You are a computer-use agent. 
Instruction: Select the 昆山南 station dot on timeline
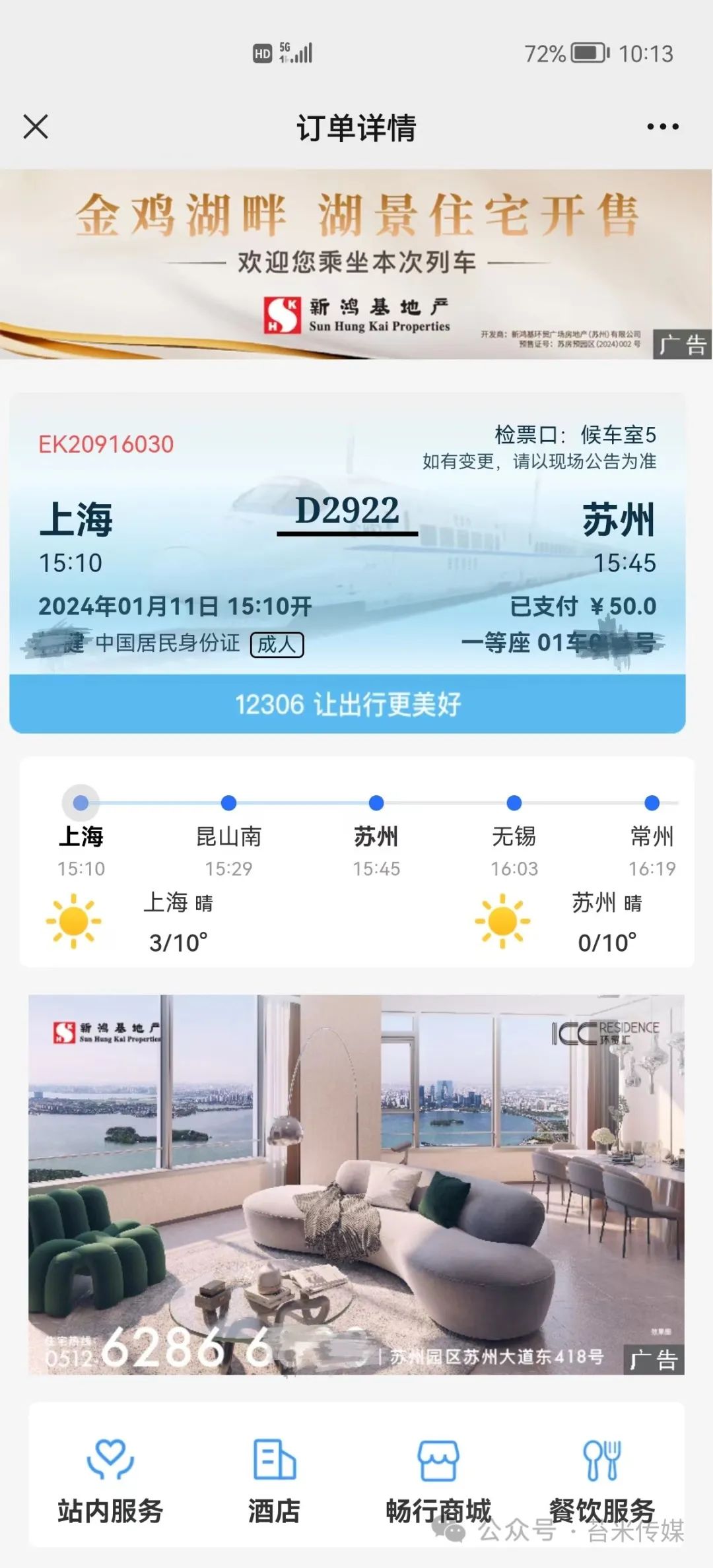coord(228,803)
